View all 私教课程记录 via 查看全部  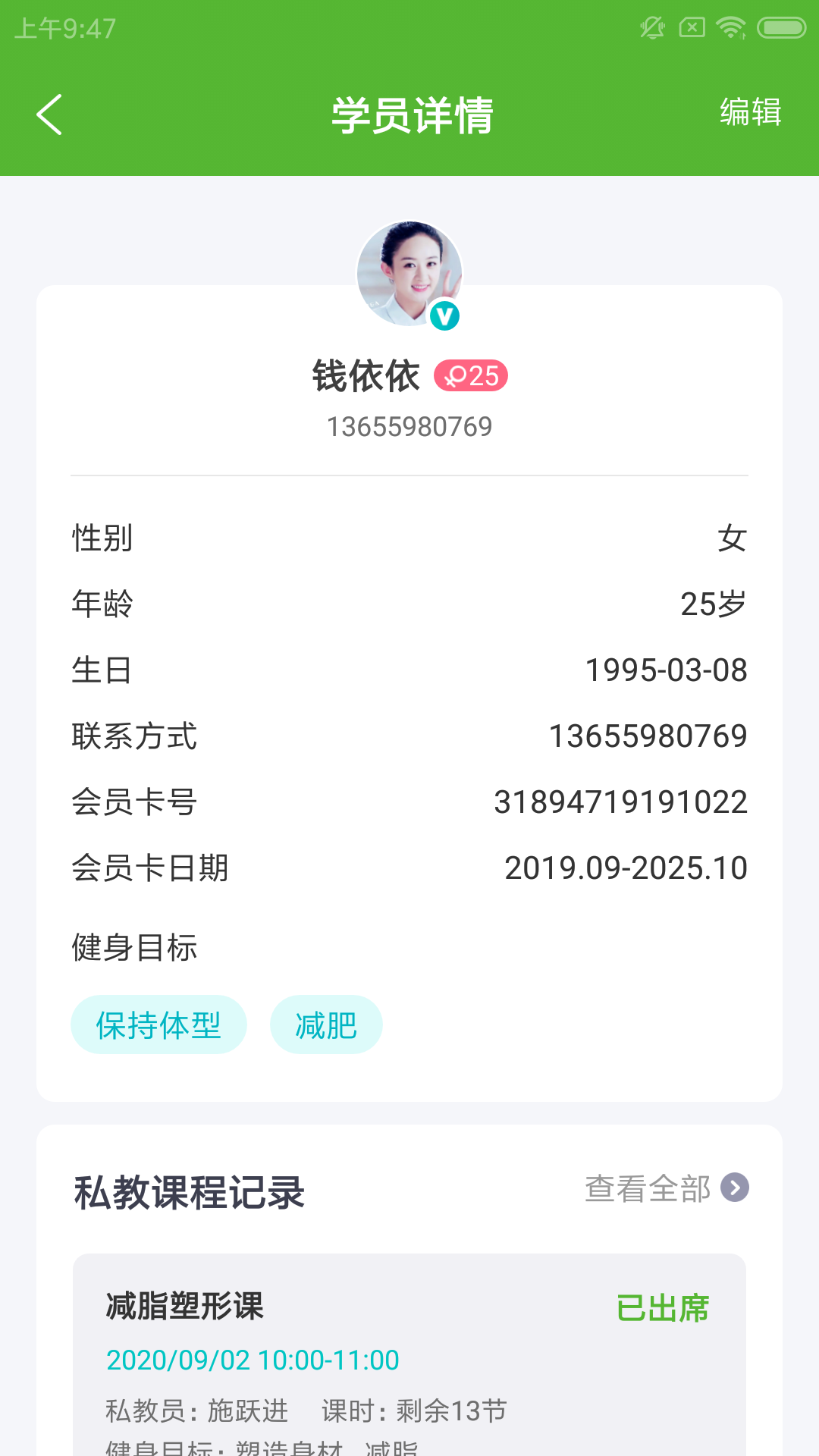(x=666, y=1188)
